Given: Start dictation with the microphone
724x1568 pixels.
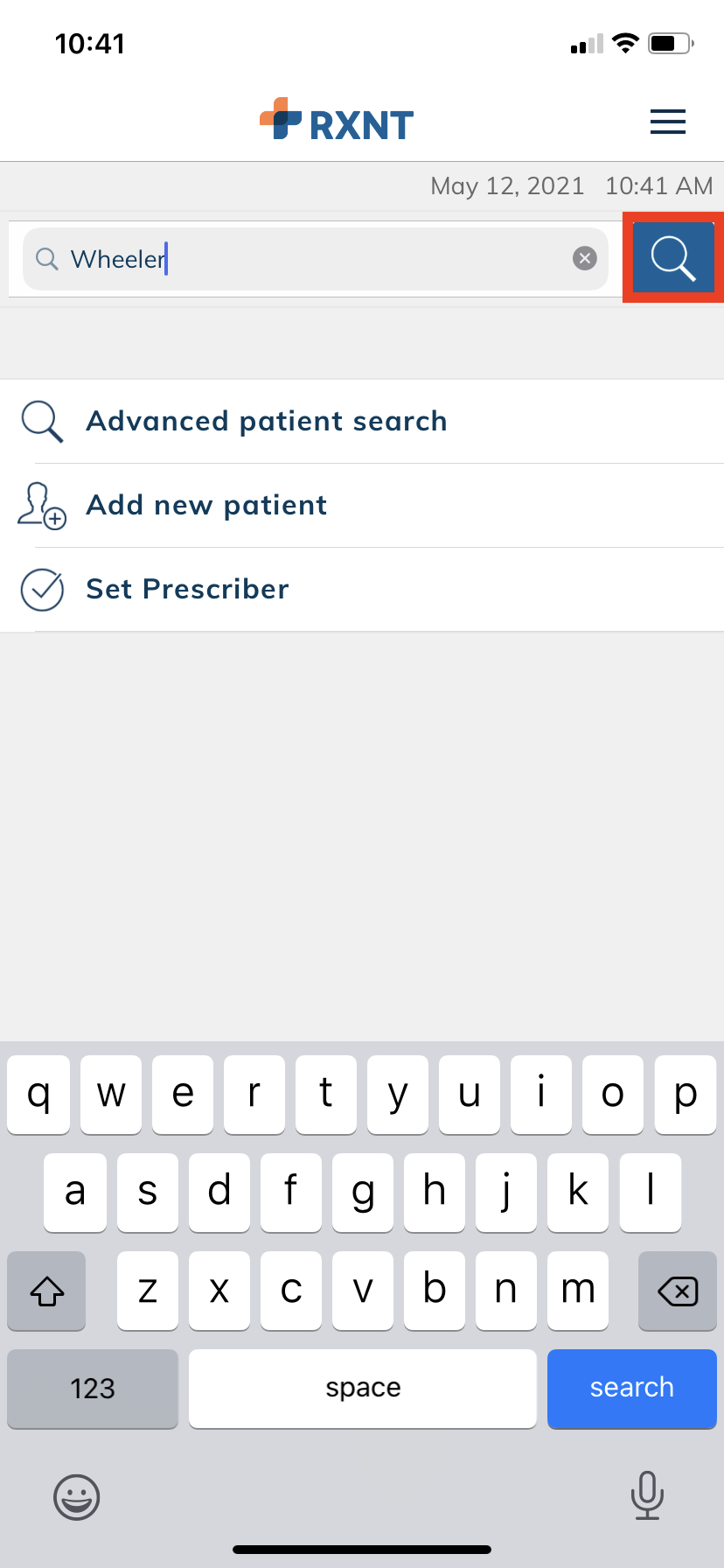Looking at the screenshot, I should click(647, 1495).
